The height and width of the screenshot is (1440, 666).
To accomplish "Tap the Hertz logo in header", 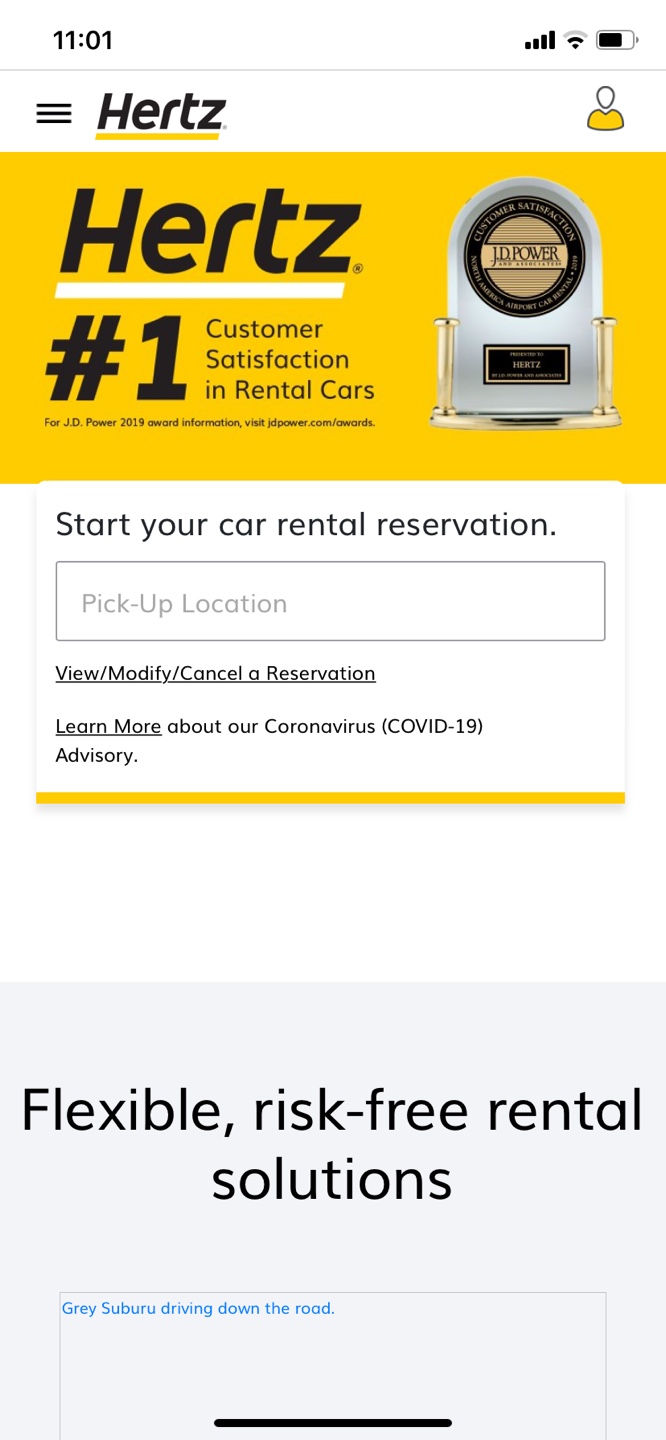I will (161, 114).
